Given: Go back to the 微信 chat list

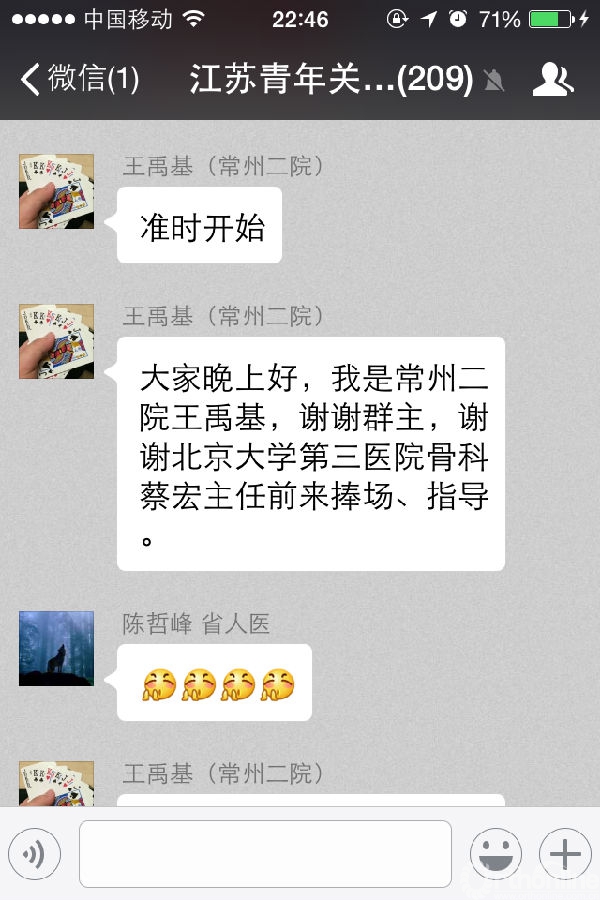Looking at the screenshot, I should coord(78,80).
